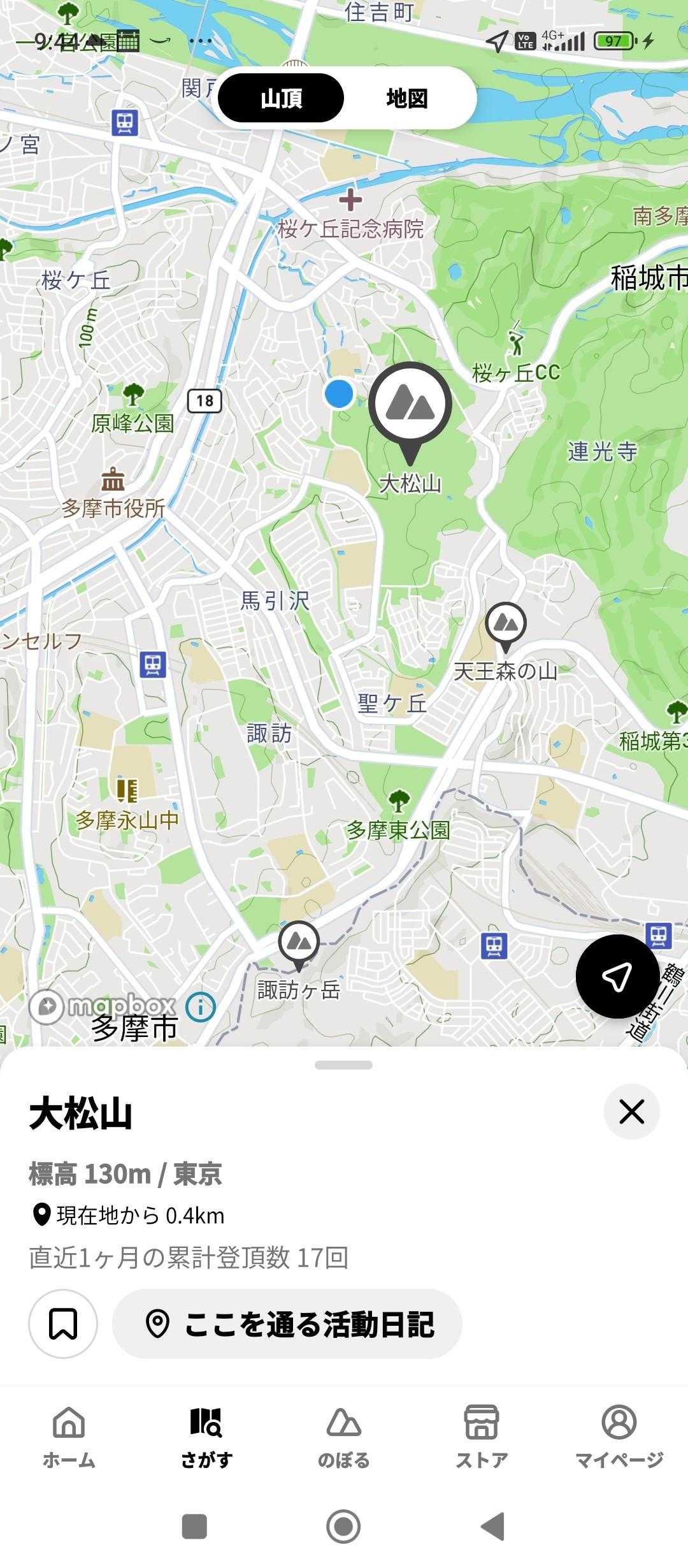Bookmark 大松山 mountain
688x1568 pixels.
pyautogui.click(x=63, y=1324)
